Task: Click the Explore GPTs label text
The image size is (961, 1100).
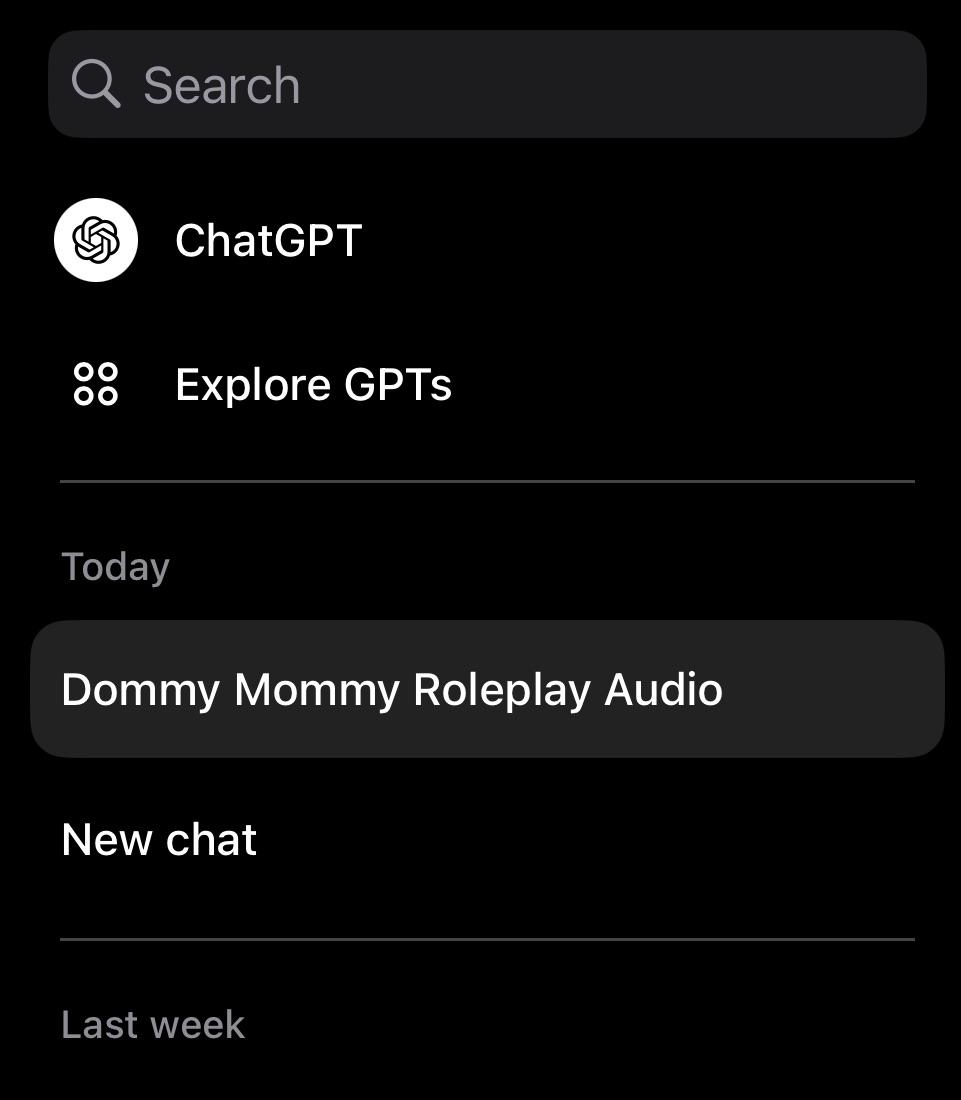Action: (x=313, y=384)
